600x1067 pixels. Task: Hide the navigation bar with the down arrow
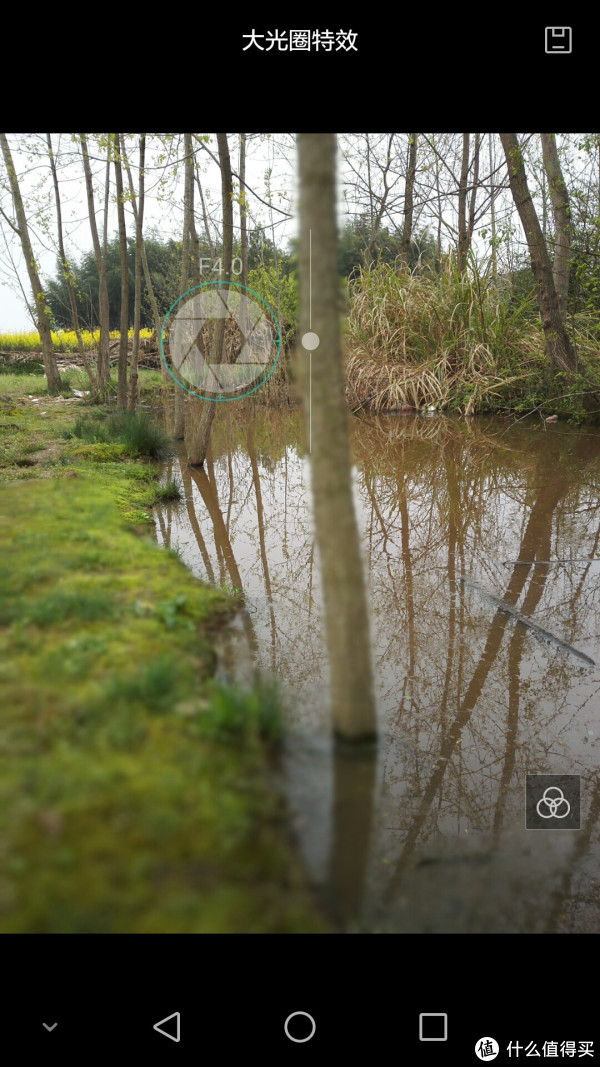click(x=50, y=1027)
